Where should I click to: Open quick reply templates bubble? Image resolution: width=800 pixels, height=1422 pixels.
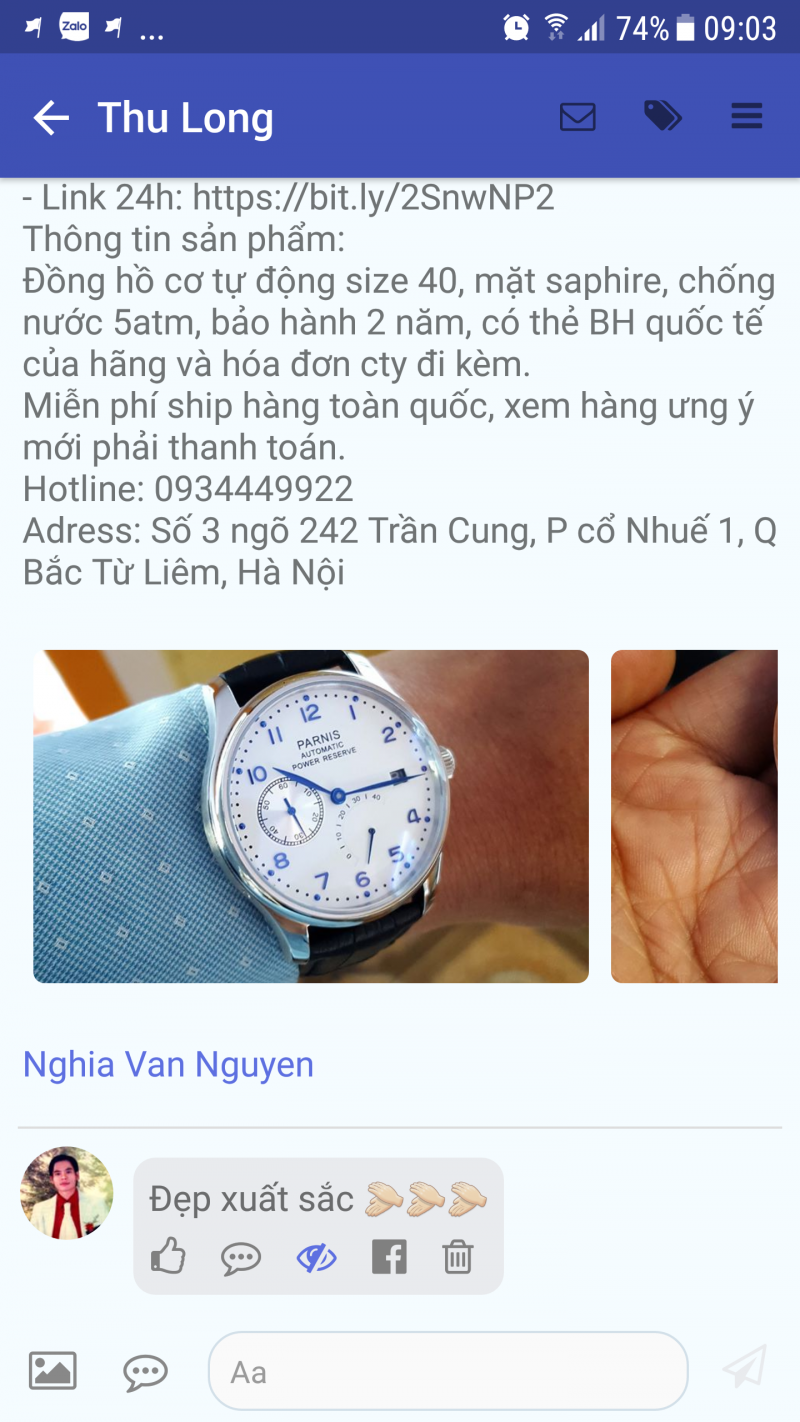(145, 1372)
